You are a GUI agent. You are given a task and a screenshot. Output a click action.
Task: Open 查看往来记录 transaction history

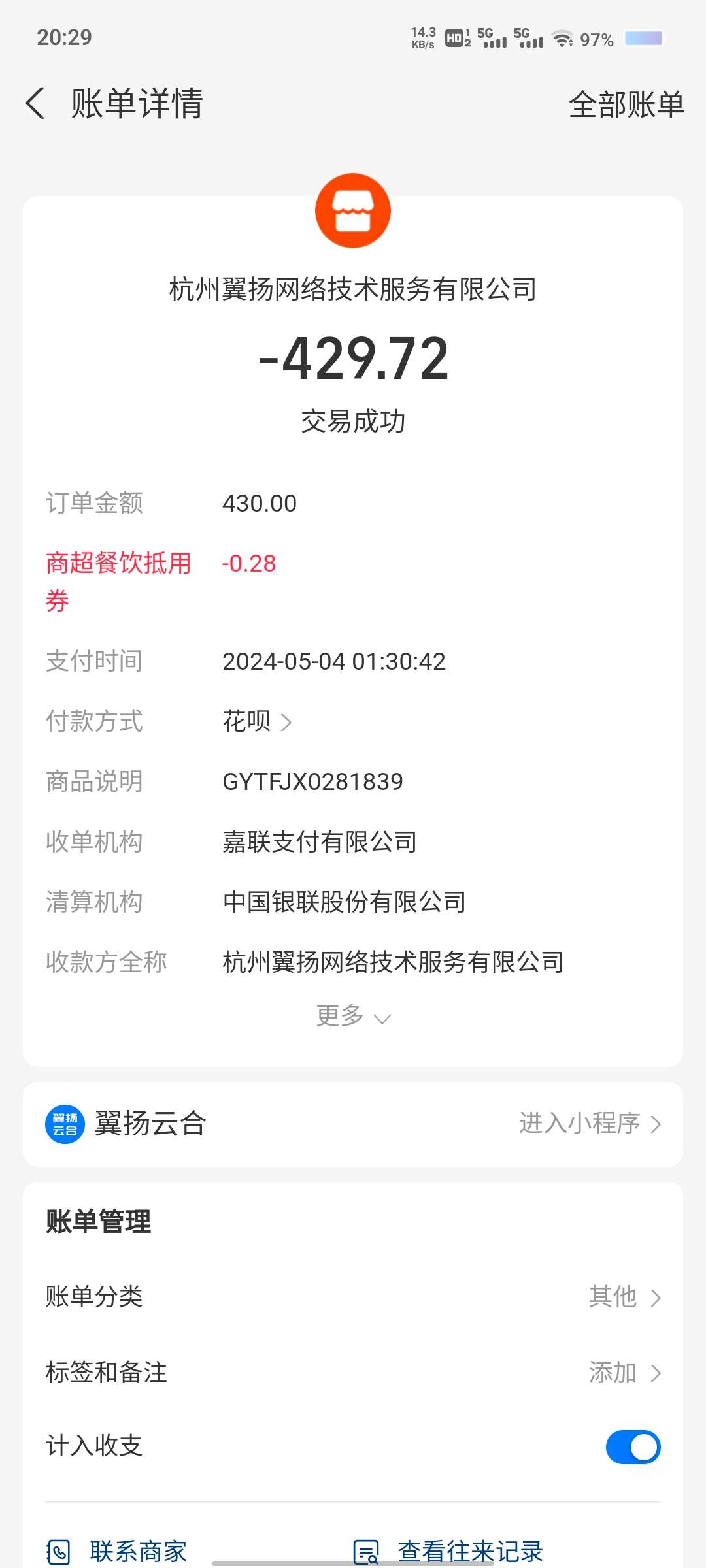tap(449, 1551)
